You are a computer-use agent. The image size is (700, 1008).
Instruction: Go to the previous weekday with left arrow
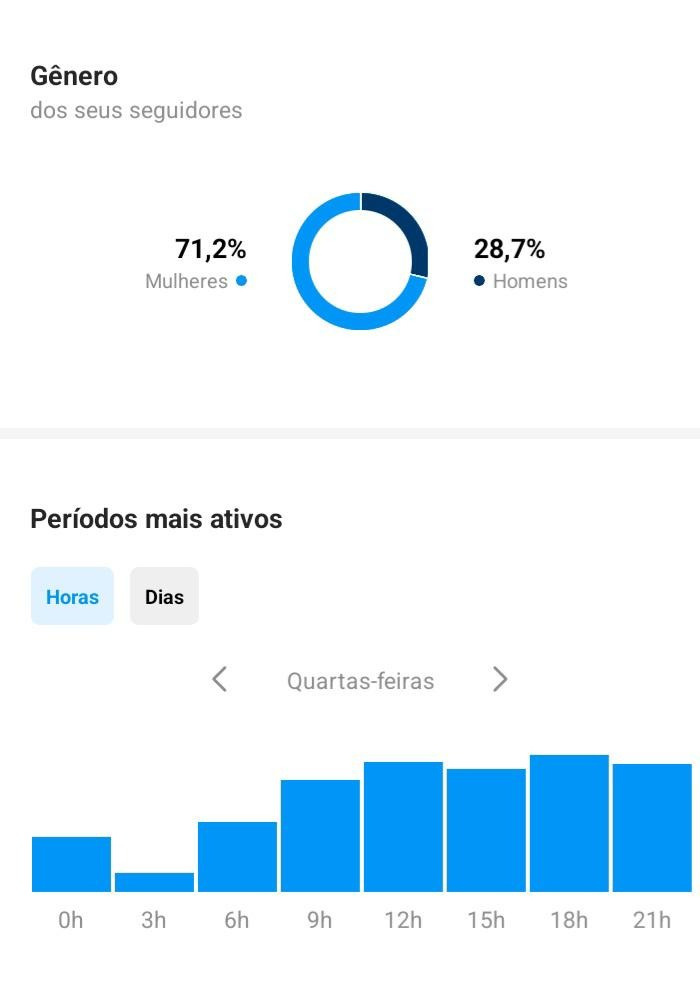pyautogui.click(x=220, y=679)
